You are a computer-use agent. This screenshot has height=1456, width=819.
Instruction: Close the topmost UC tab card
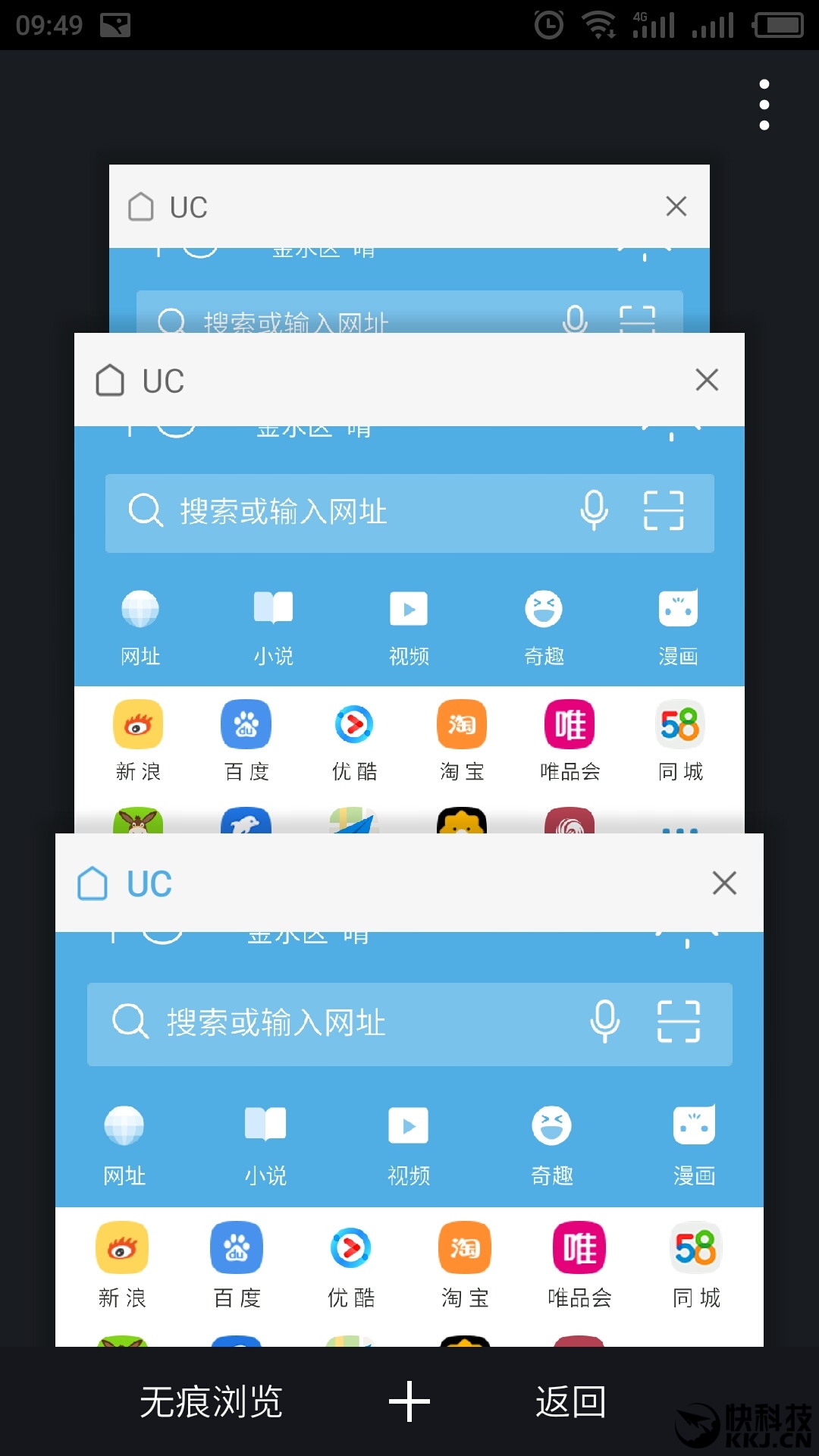click(676, 206)
